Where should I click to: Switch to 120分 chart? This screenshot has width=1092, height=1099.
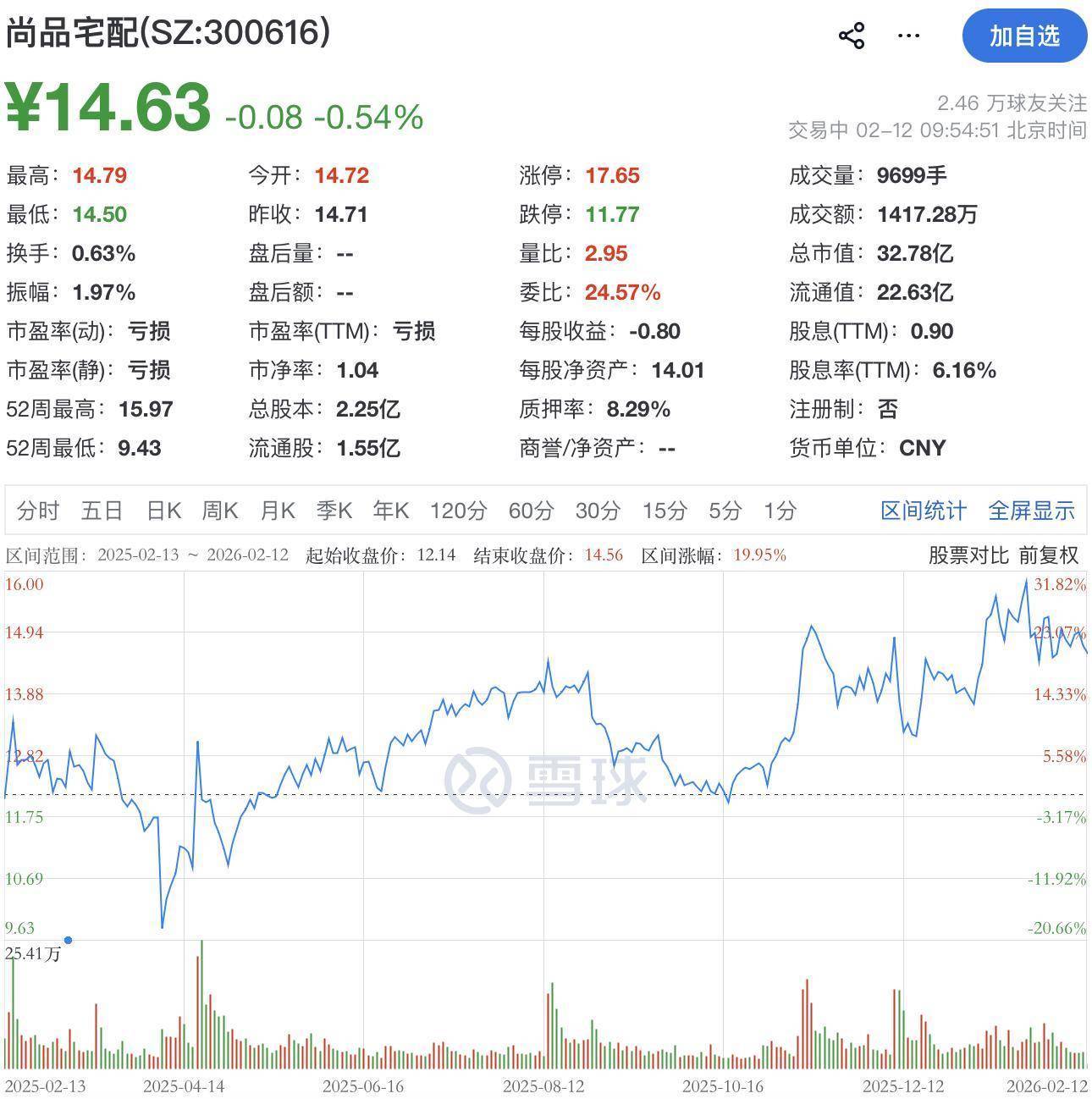tap(459, 511)
